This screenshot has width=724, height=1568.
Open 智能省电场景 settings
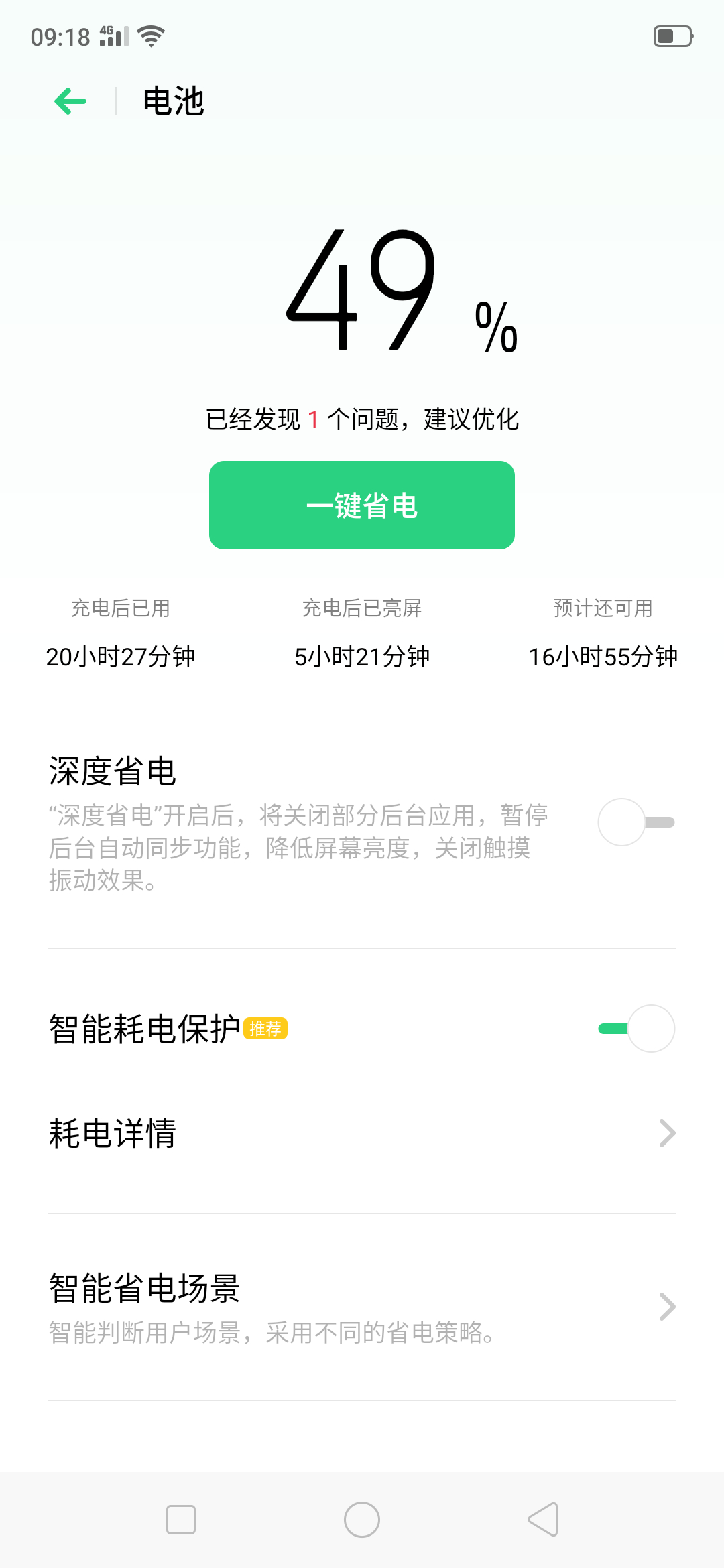click(362, 1307)
